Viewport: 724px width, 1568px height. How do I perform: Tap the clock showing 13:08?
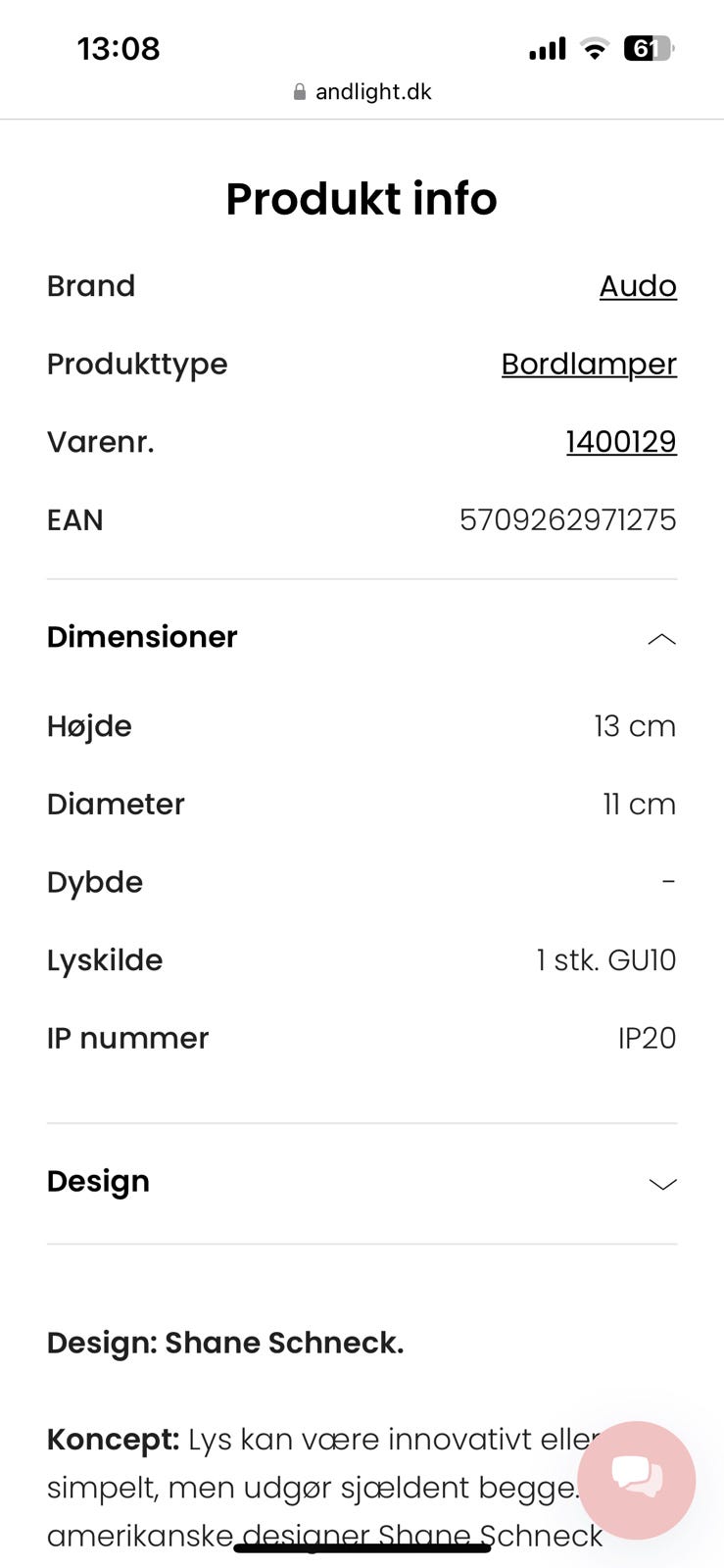(x=120, y=48)
